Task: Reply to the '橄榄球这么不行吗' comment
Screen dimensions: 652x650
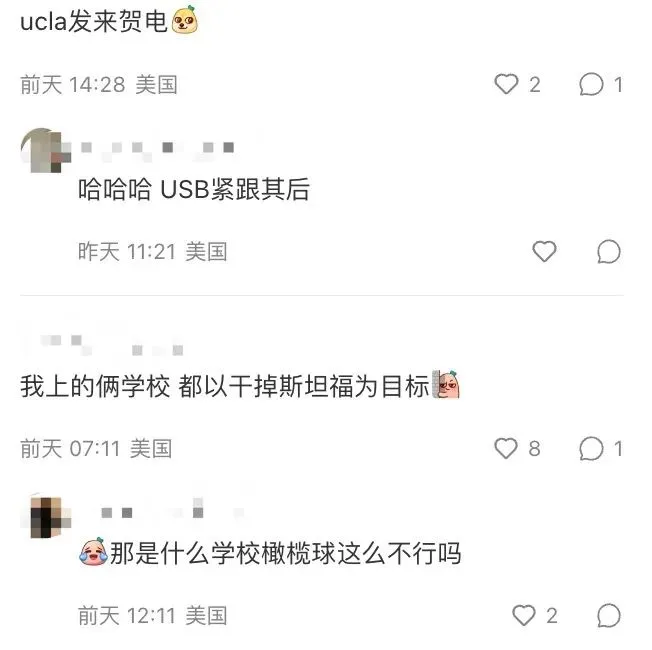Action: (x=608, y=615)
